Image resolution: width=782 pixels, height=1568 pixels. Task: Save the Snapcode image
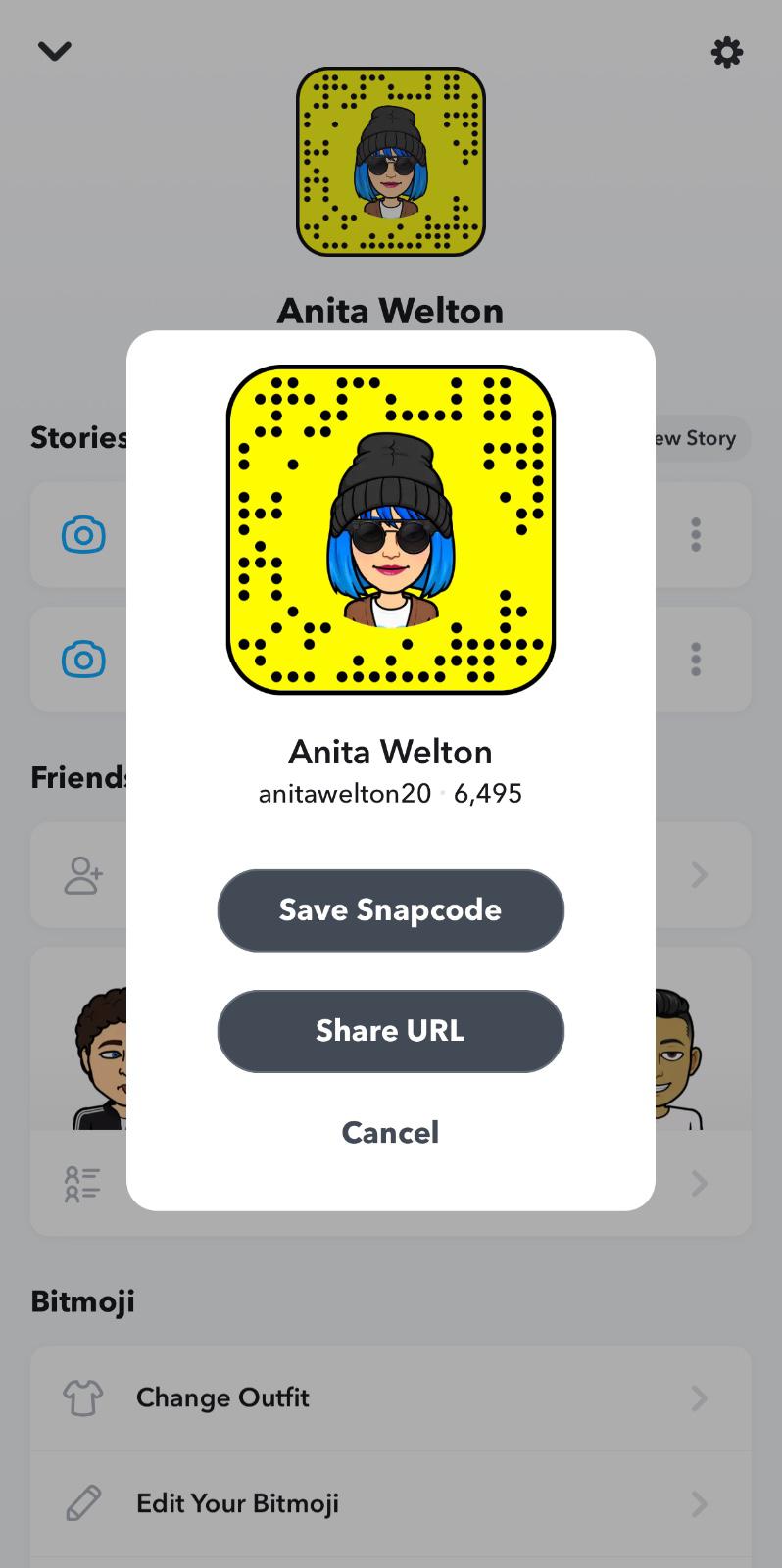[390, 910]
